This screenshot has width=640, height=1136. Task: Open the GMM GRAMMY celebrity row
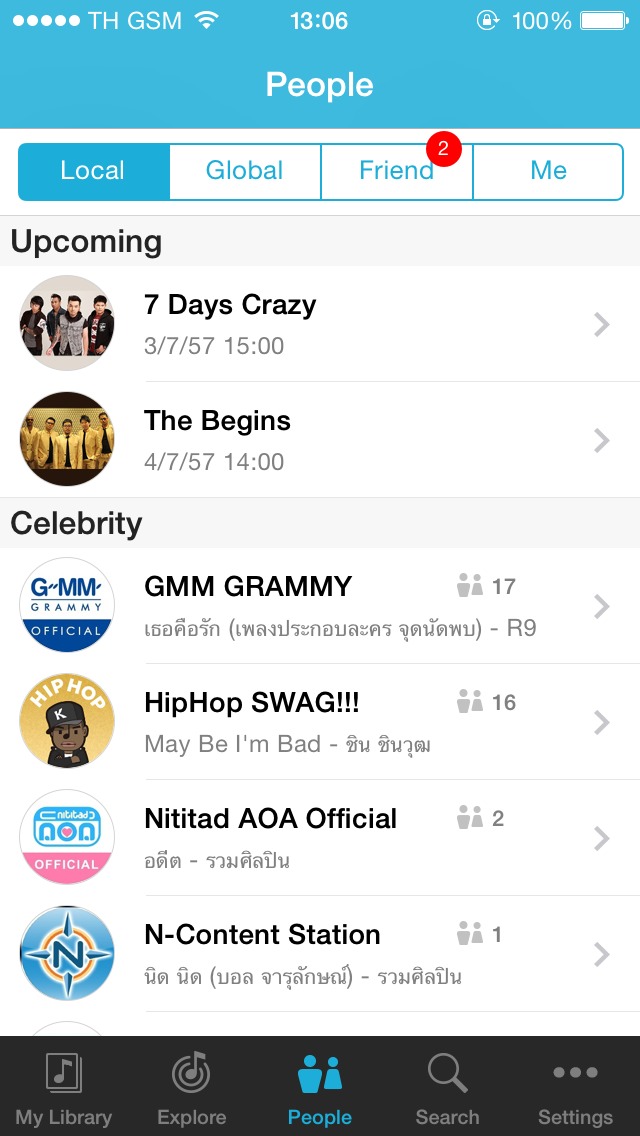coord(320,606)
